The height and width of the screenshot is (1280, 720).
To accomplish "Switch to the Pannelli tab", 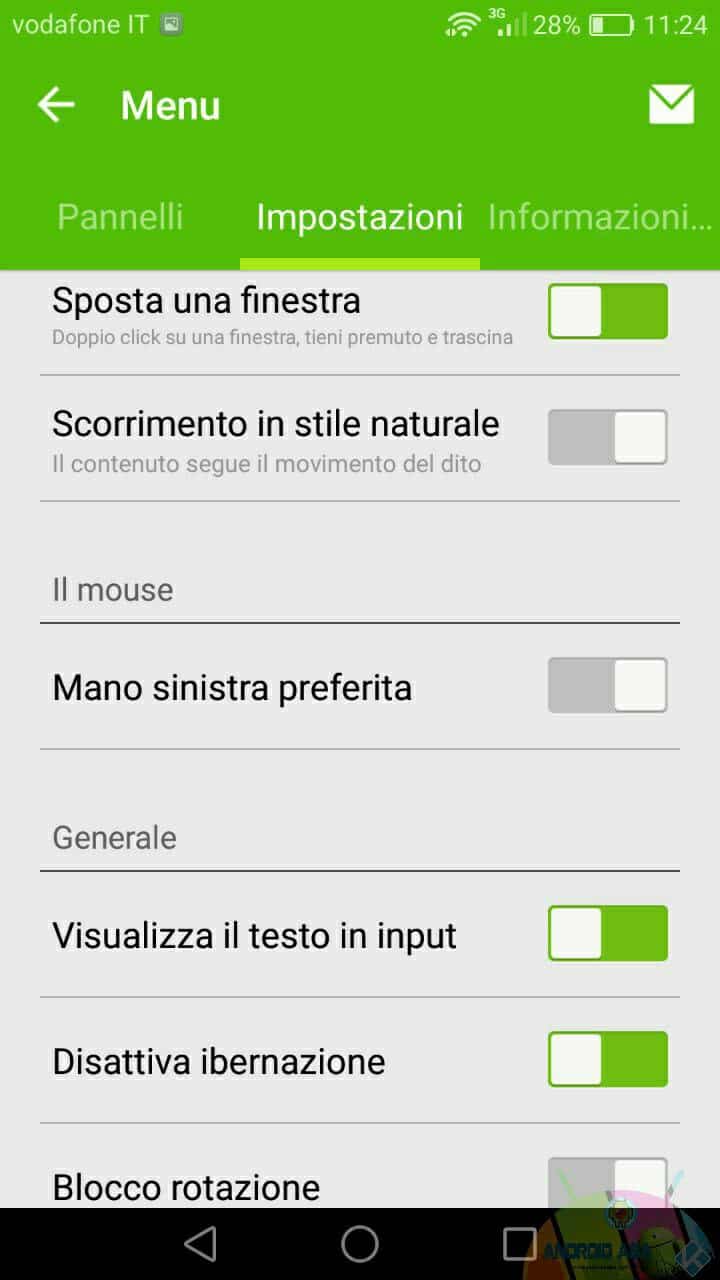I will (x=120, y=217).
